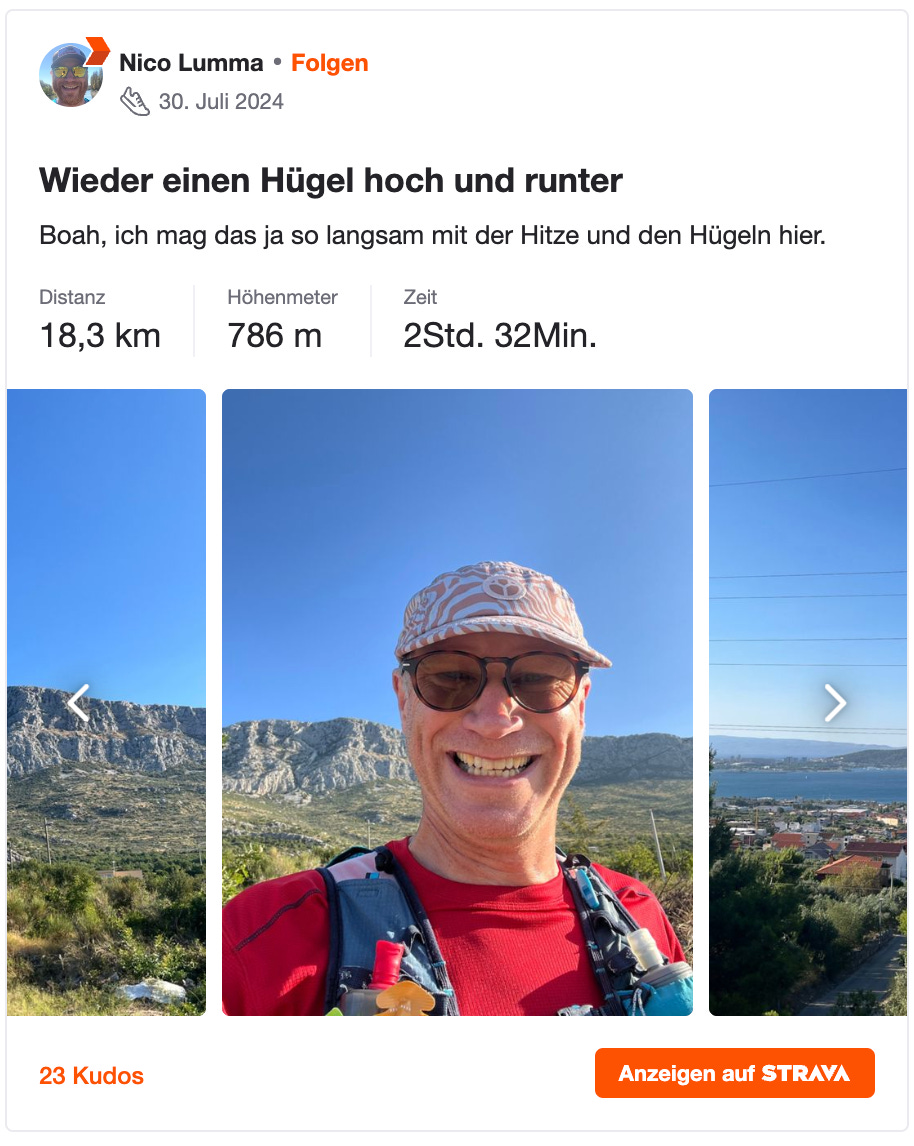The width and height of the screenshot is (914, 1146).
Task: Follow Nico Lumma via Folgen
Action: 330,63
